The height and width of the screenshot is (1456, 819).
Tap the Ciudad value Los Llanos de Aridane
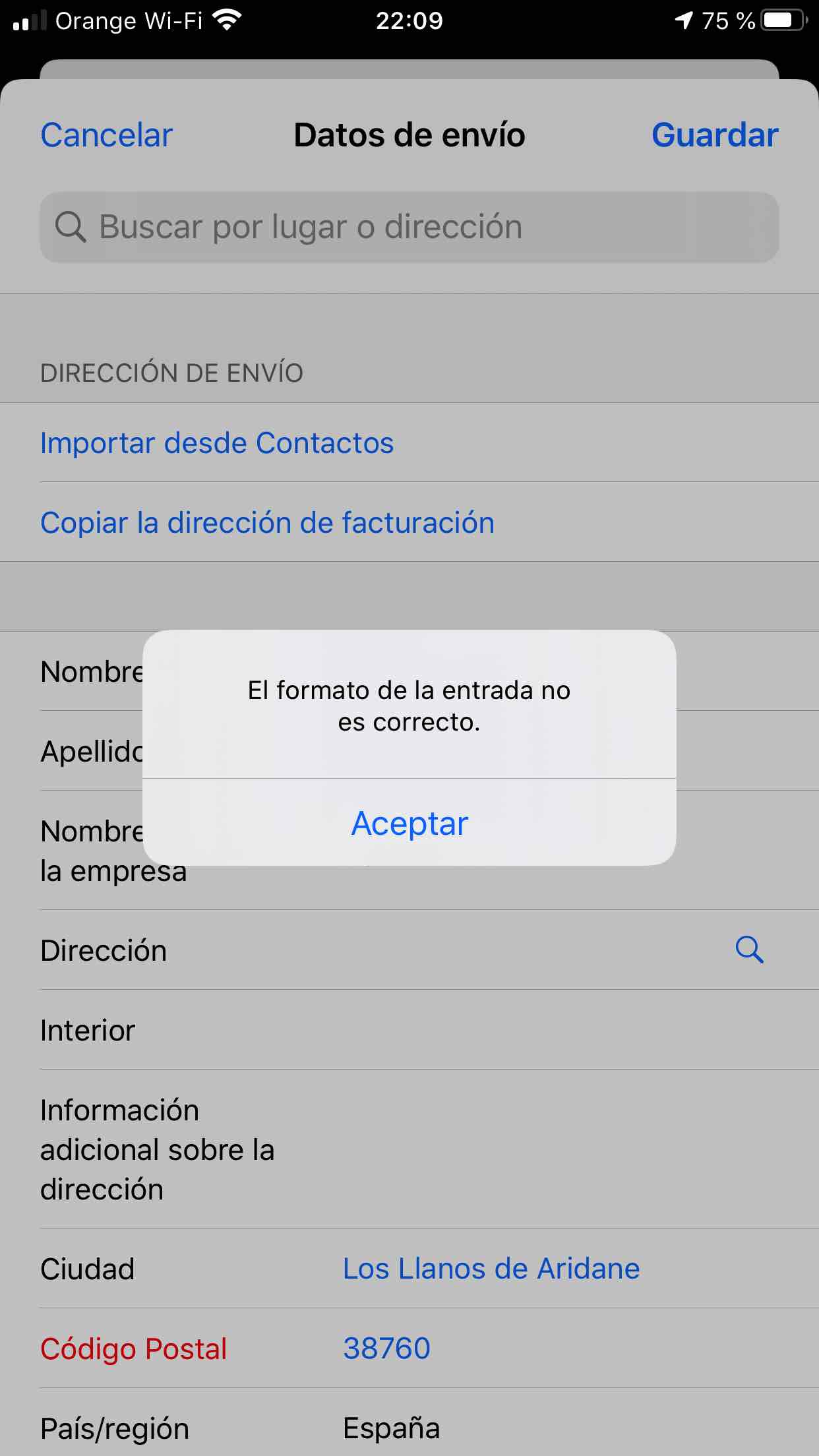pos(490,1268)
